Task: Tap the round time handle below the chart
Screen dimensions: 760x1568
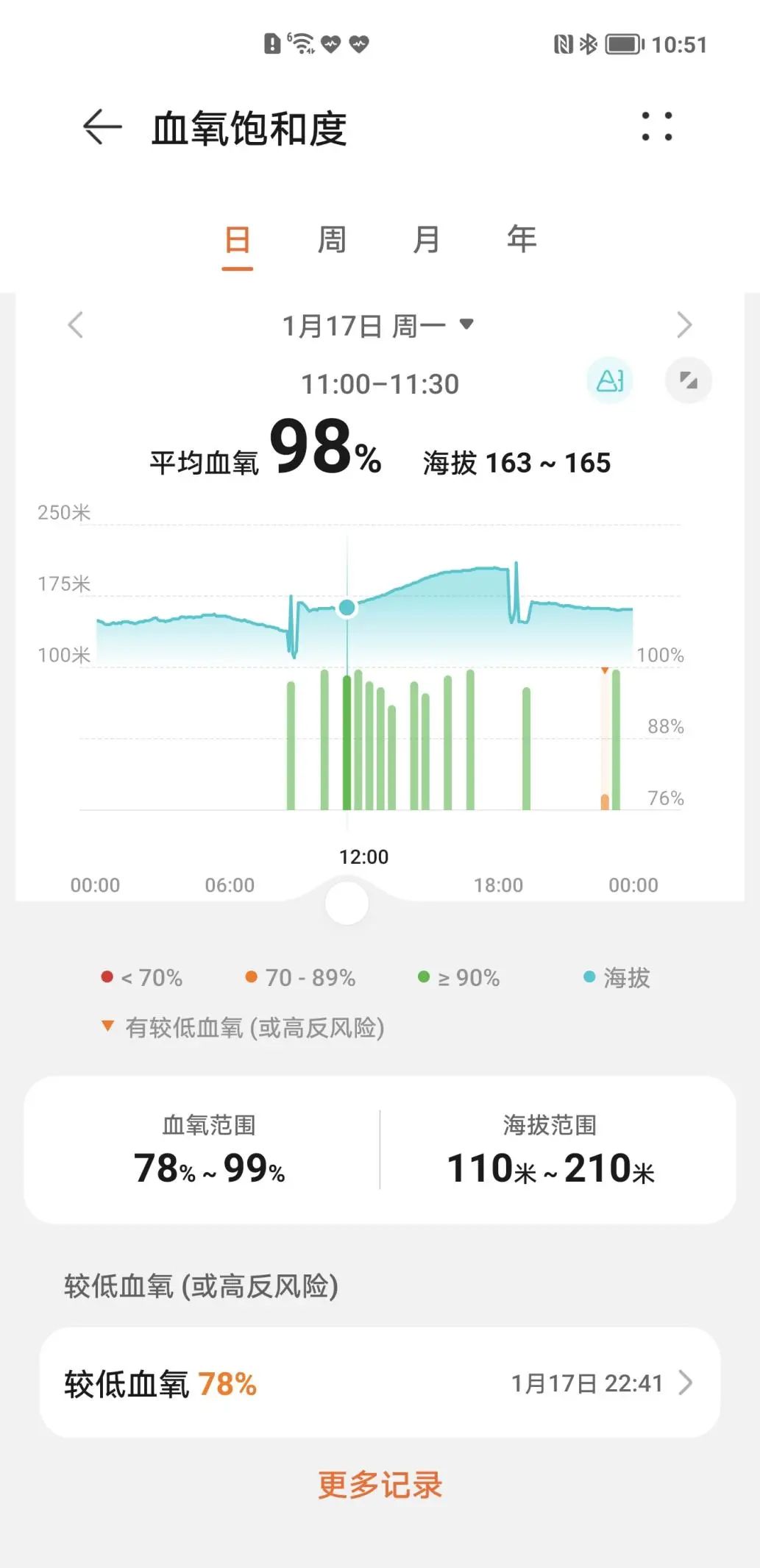Action: coord(347,903)
